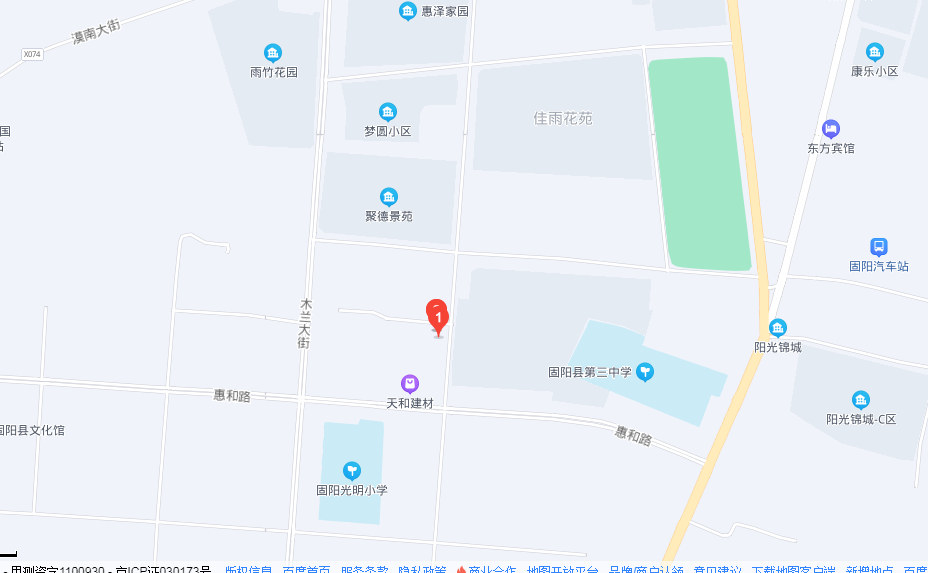928x573 pixels.
Task: Open the 固阳县第三中学 school marker
Action: [x=645, y=372]
